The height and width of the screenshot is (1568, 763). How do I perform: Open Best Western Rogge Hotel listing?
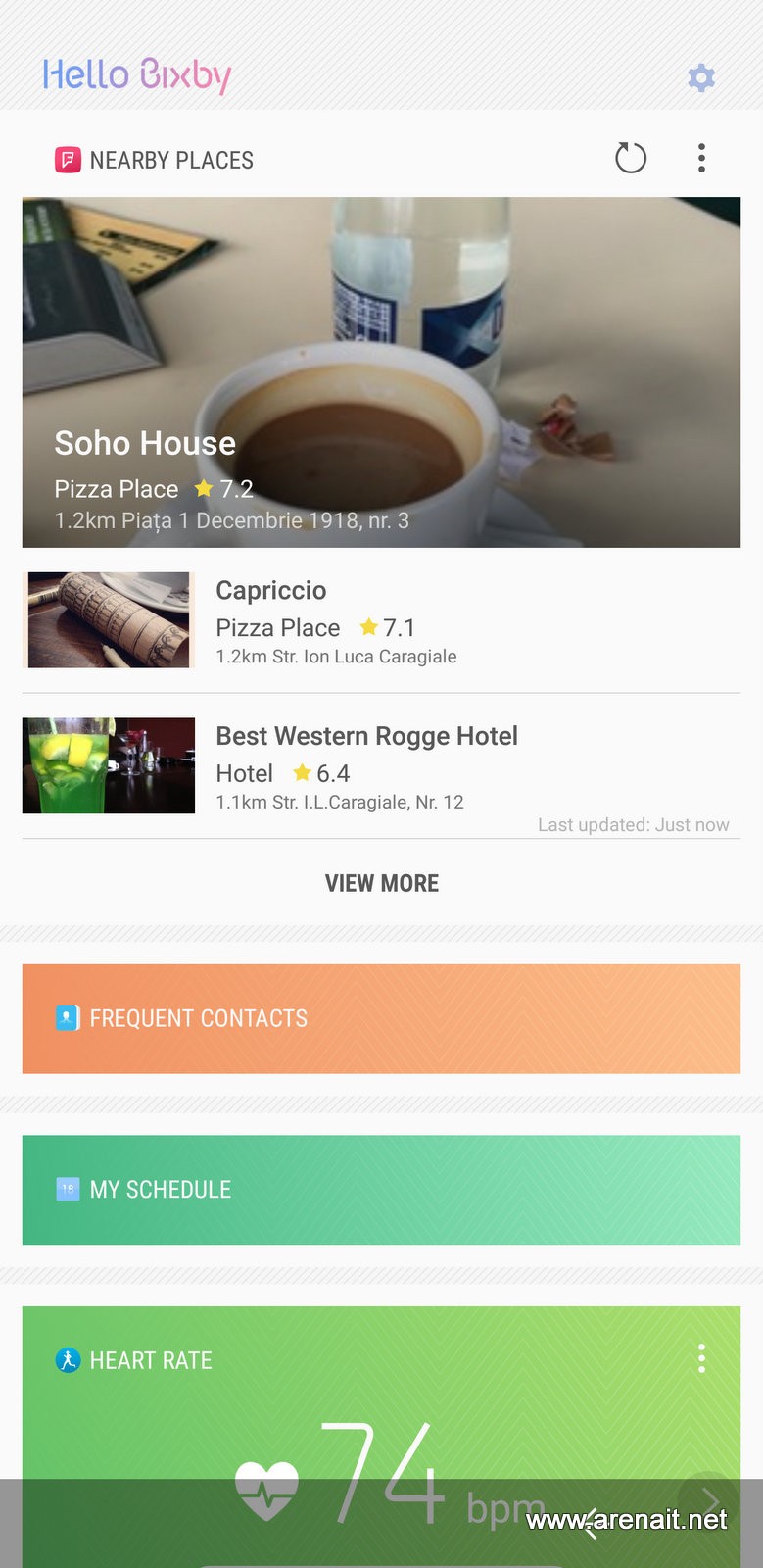pyautogui.click(x=381, y=766)
